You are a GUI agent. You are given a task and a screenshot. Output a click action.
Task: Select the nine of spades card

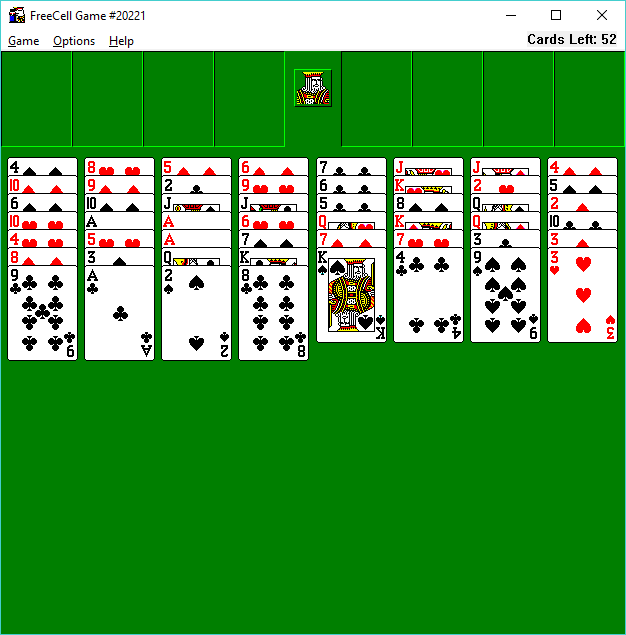click(505, 295)
